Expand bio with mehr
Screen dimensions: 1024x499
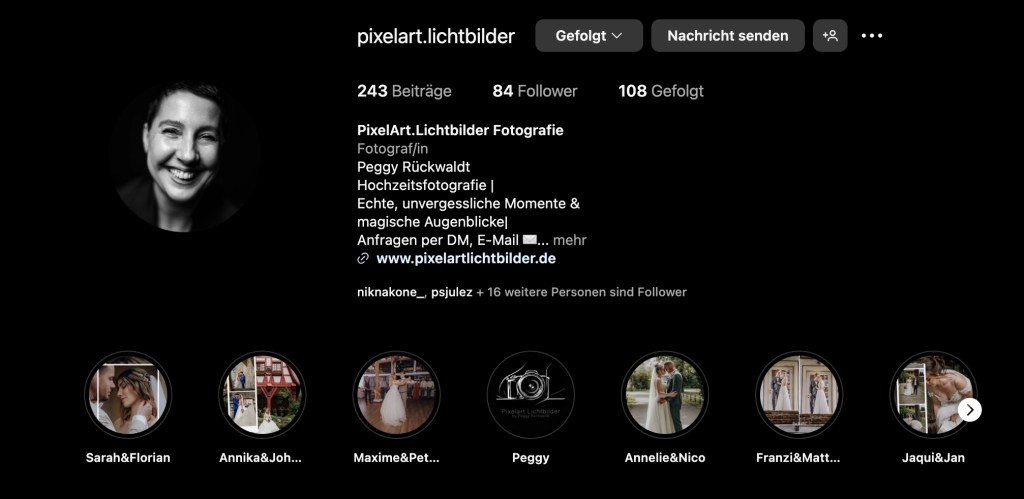569,240
